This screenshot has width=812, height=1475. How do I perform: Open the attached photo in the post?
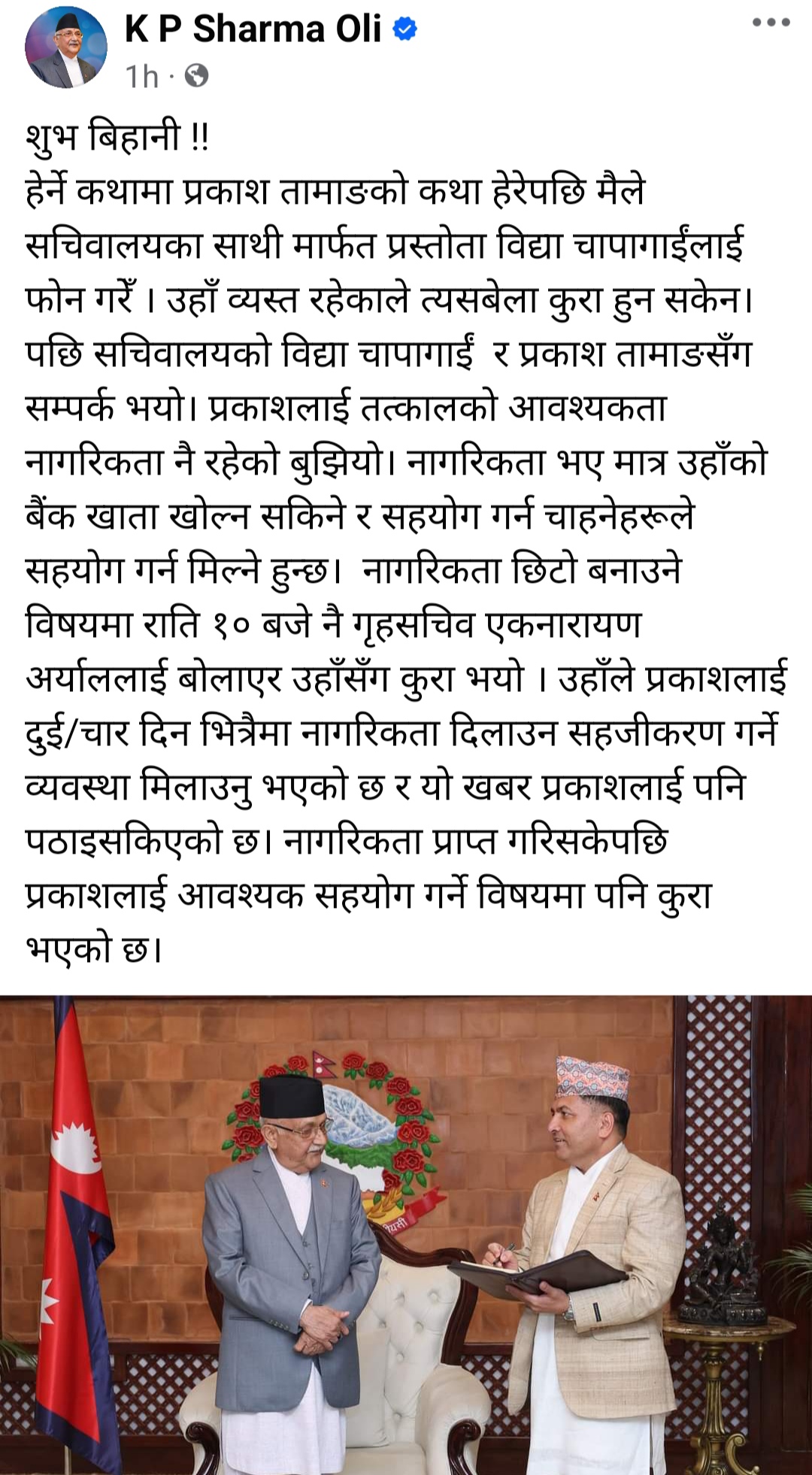pos(406,1234)
